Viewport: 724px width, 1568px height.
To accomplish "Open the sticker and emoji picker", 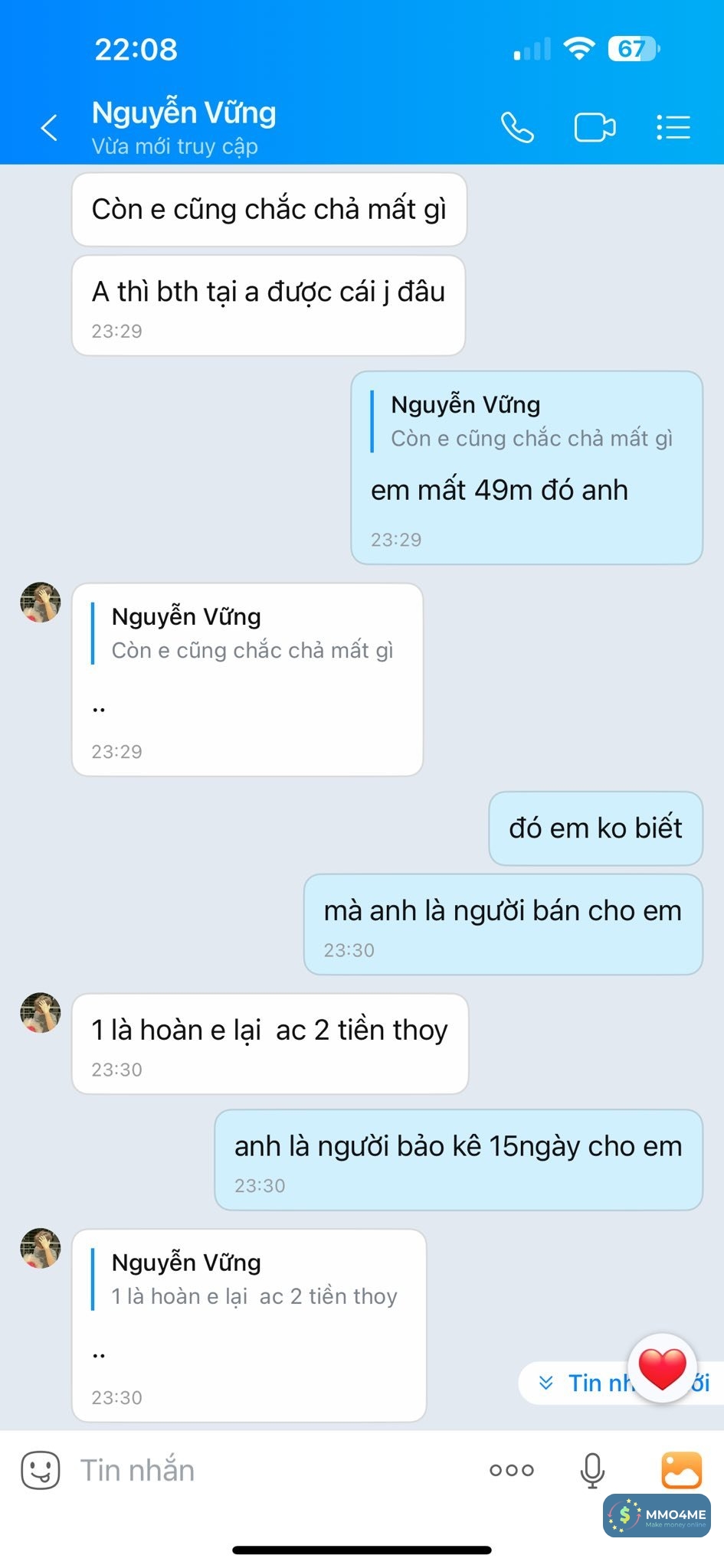I will (40, 1470).
